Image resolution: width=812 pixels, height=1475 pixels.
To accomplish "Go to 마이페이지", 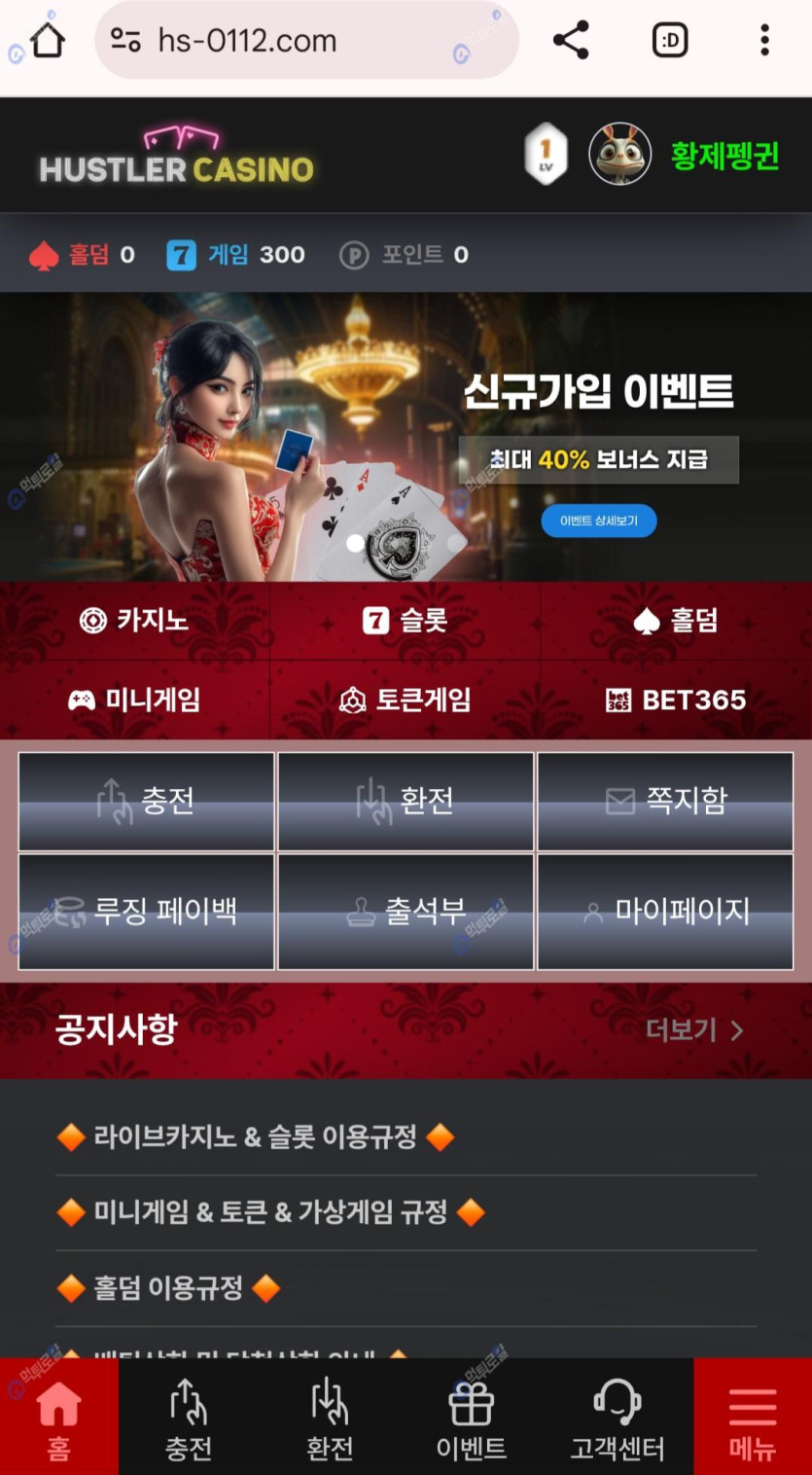I will coord(665,912).
